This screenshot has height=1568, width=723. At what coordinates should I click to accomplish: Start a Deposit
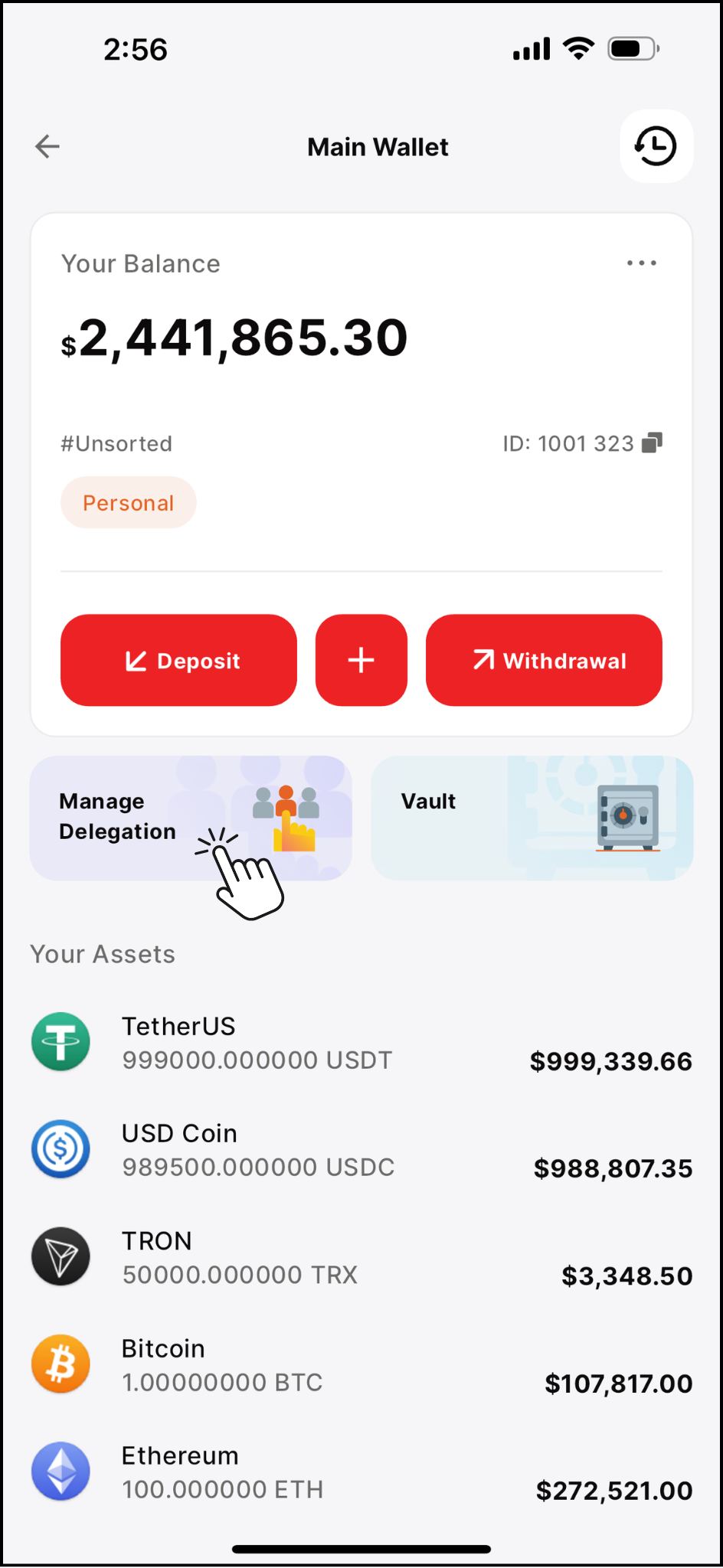[178, 660]
